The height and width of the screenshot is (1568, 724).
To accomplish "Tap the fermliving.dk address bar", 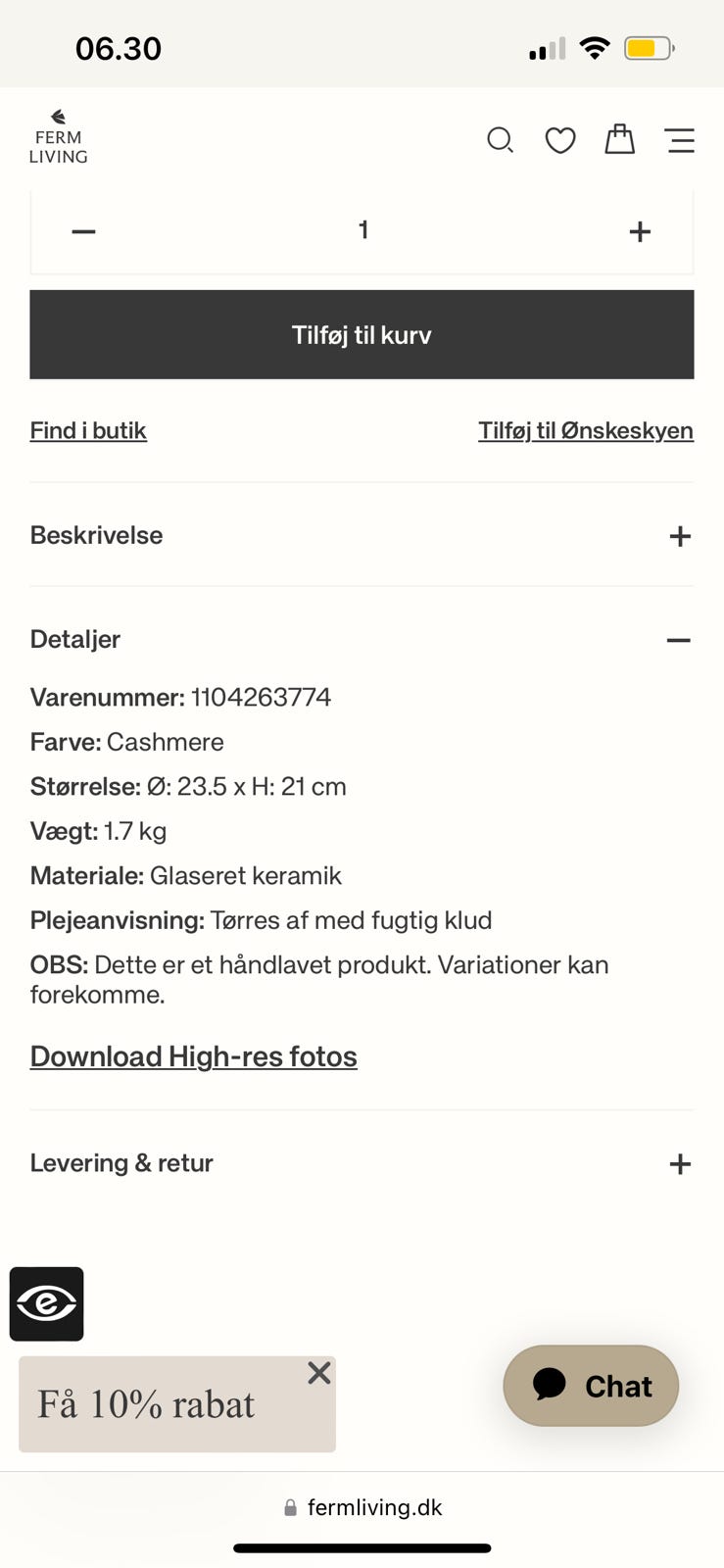I will 375,1507.
